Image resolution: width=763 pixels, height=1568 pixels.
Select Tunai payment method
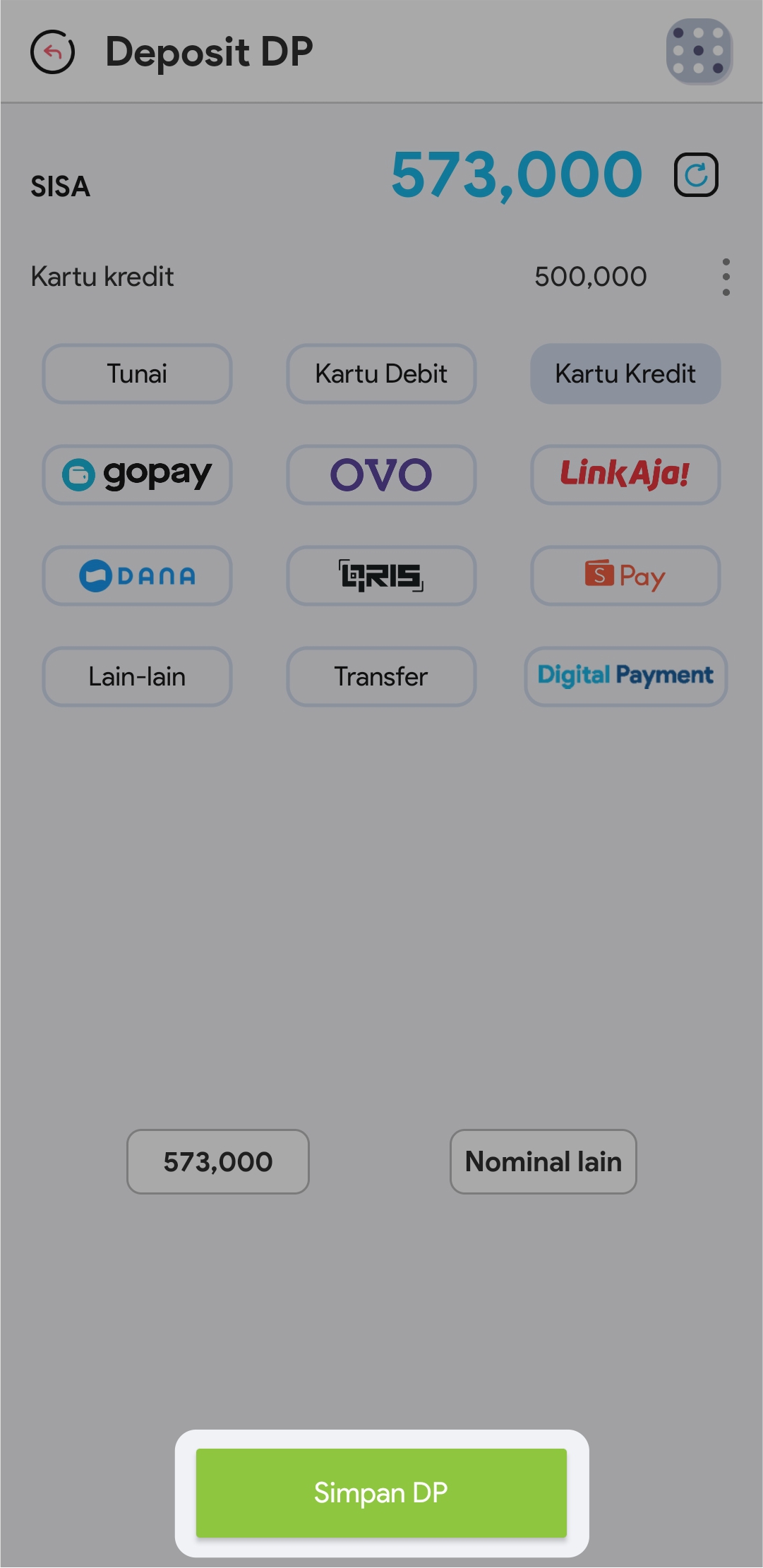coord(137,373)
